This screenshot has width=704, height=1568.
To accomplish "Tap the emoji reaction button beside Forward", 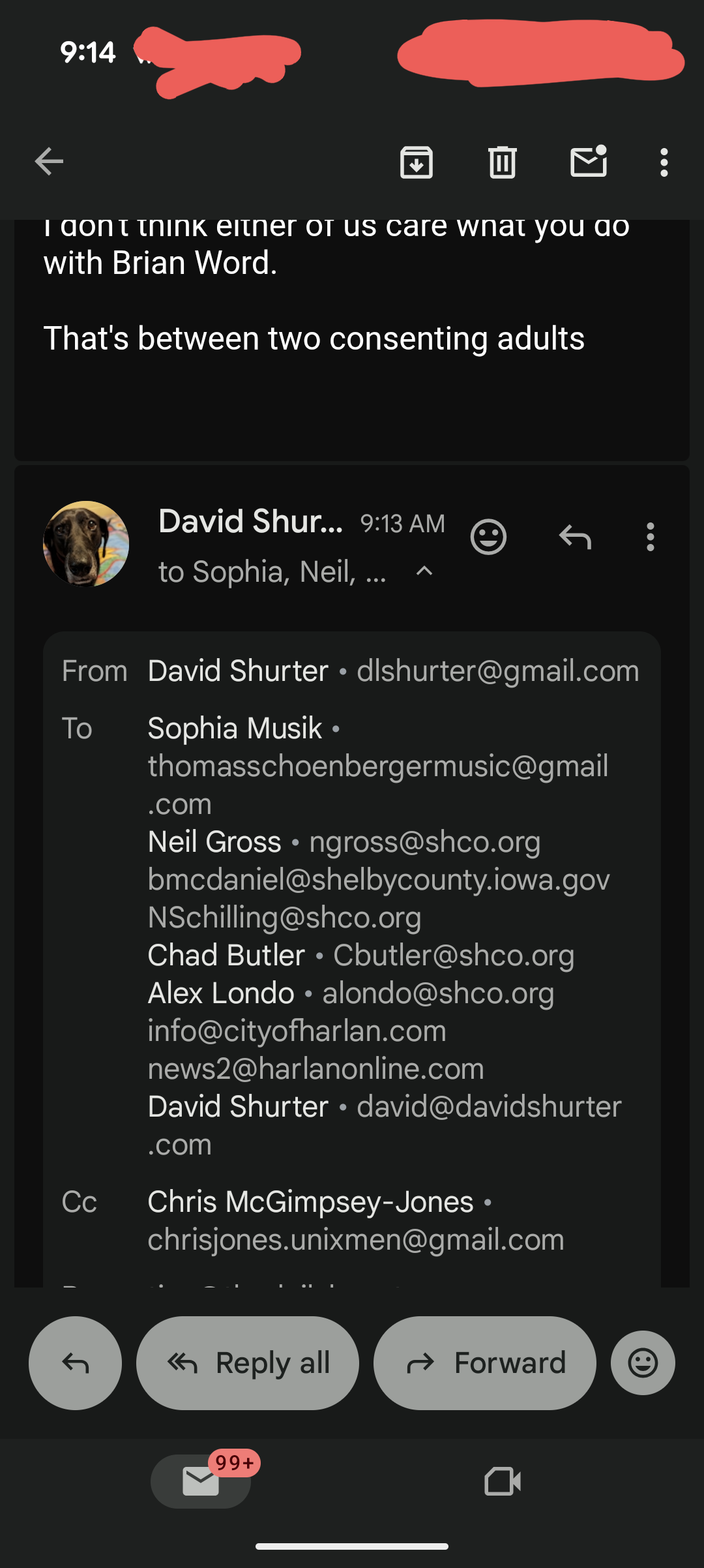I will [643, 1363].
